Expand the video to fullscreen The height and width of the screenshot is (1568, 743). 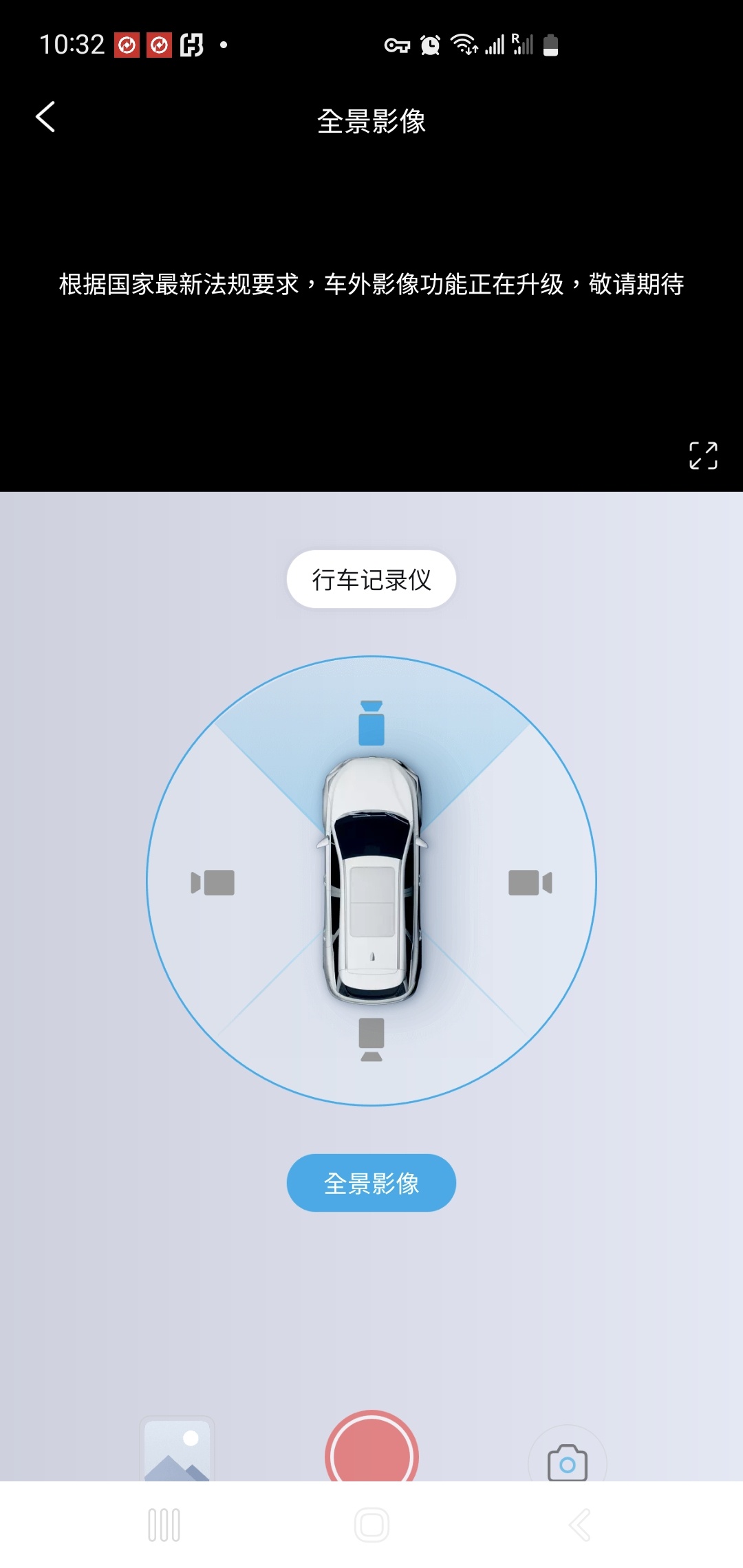click(703, 455)
